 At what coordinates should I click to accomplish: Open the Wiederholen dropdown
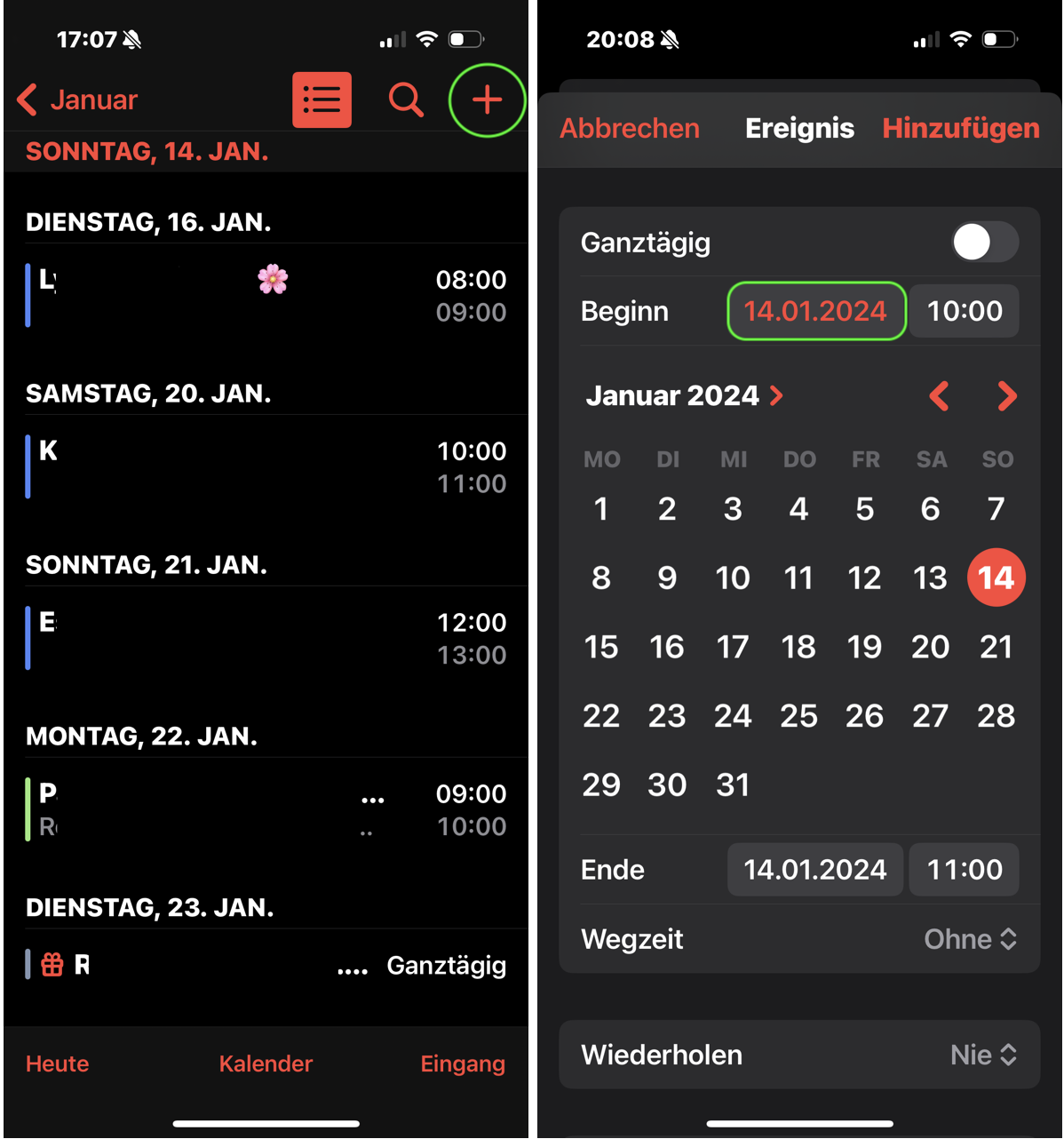982,1055
